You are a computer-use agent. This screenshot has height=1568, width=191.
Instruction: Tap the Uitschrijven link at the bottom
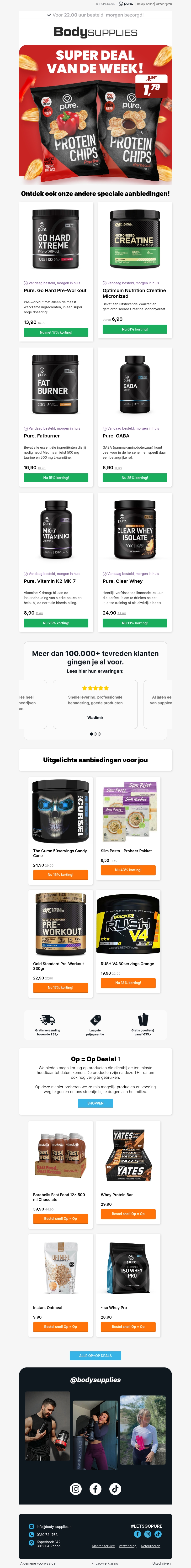point(161,1563)
